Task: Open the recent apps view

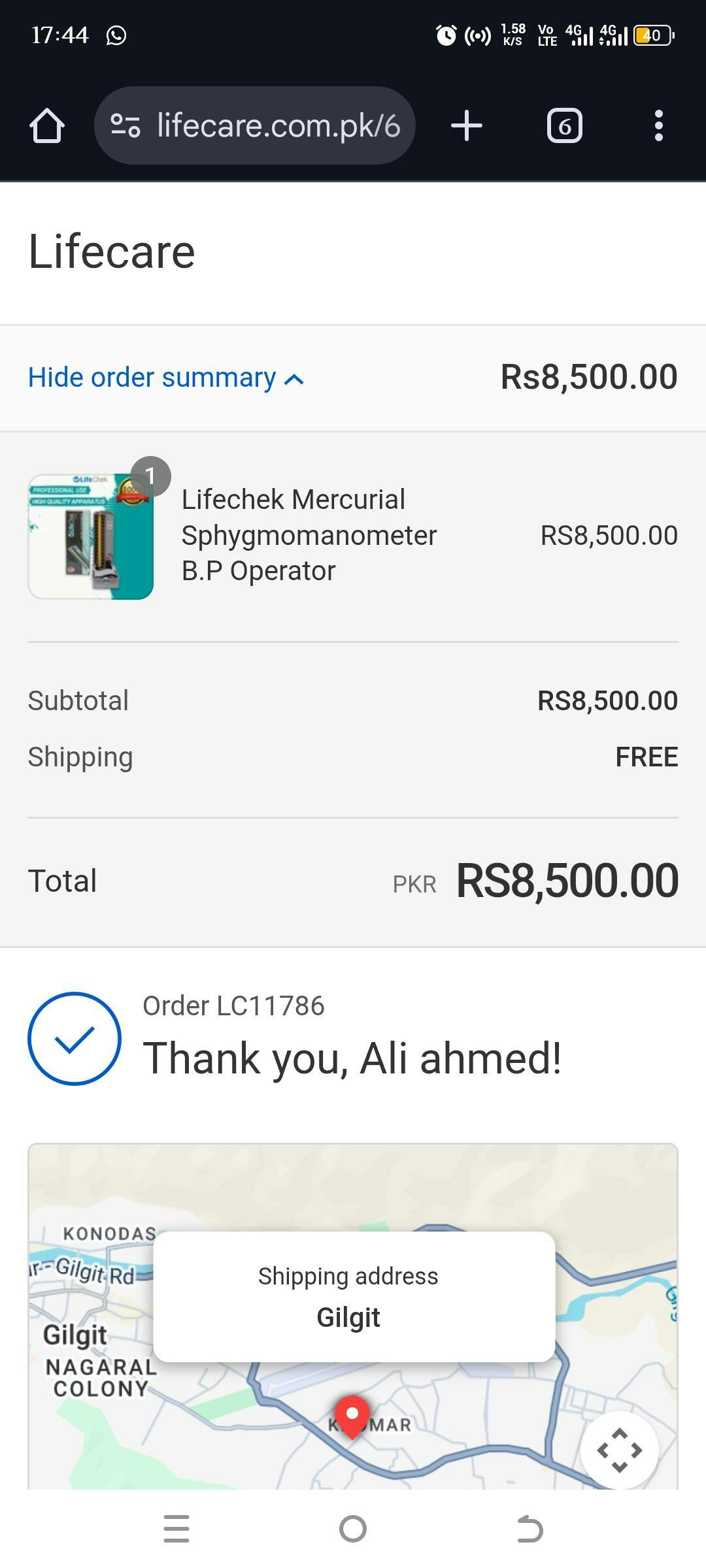Action: (176, 1529)
